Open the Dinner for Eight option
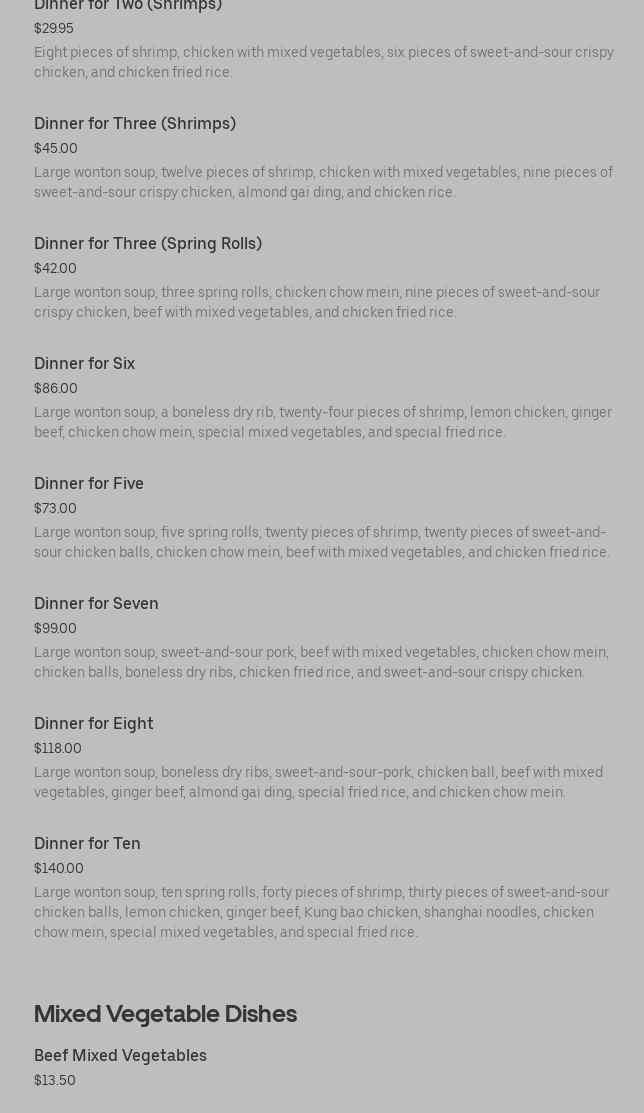The height and width of the screenshot is (1113, 644). (x=322, y=757)
